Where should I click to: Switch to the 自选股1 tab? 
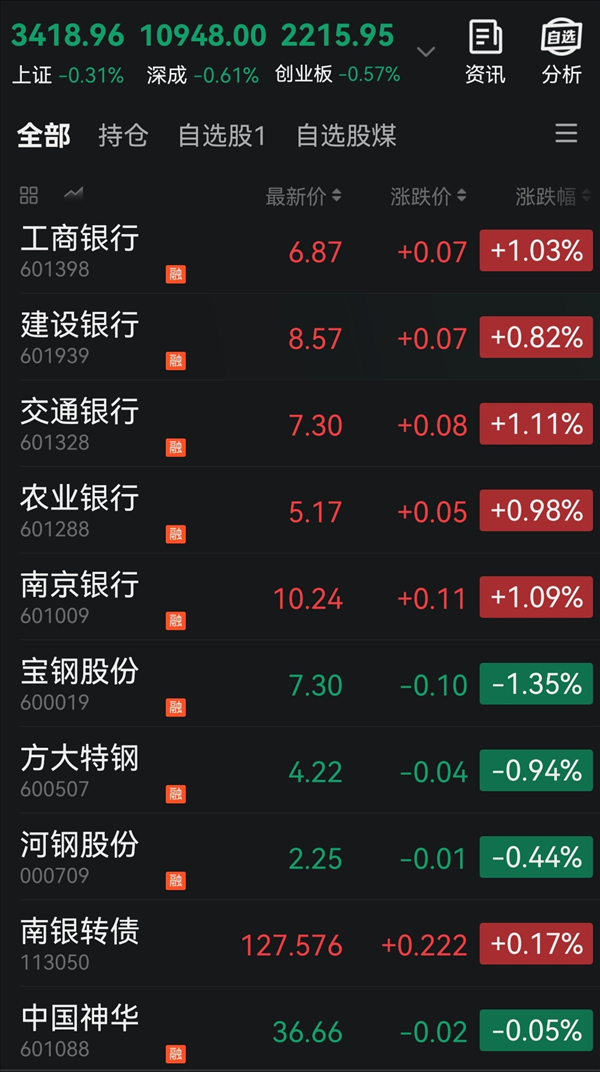(x=221, y=135)
